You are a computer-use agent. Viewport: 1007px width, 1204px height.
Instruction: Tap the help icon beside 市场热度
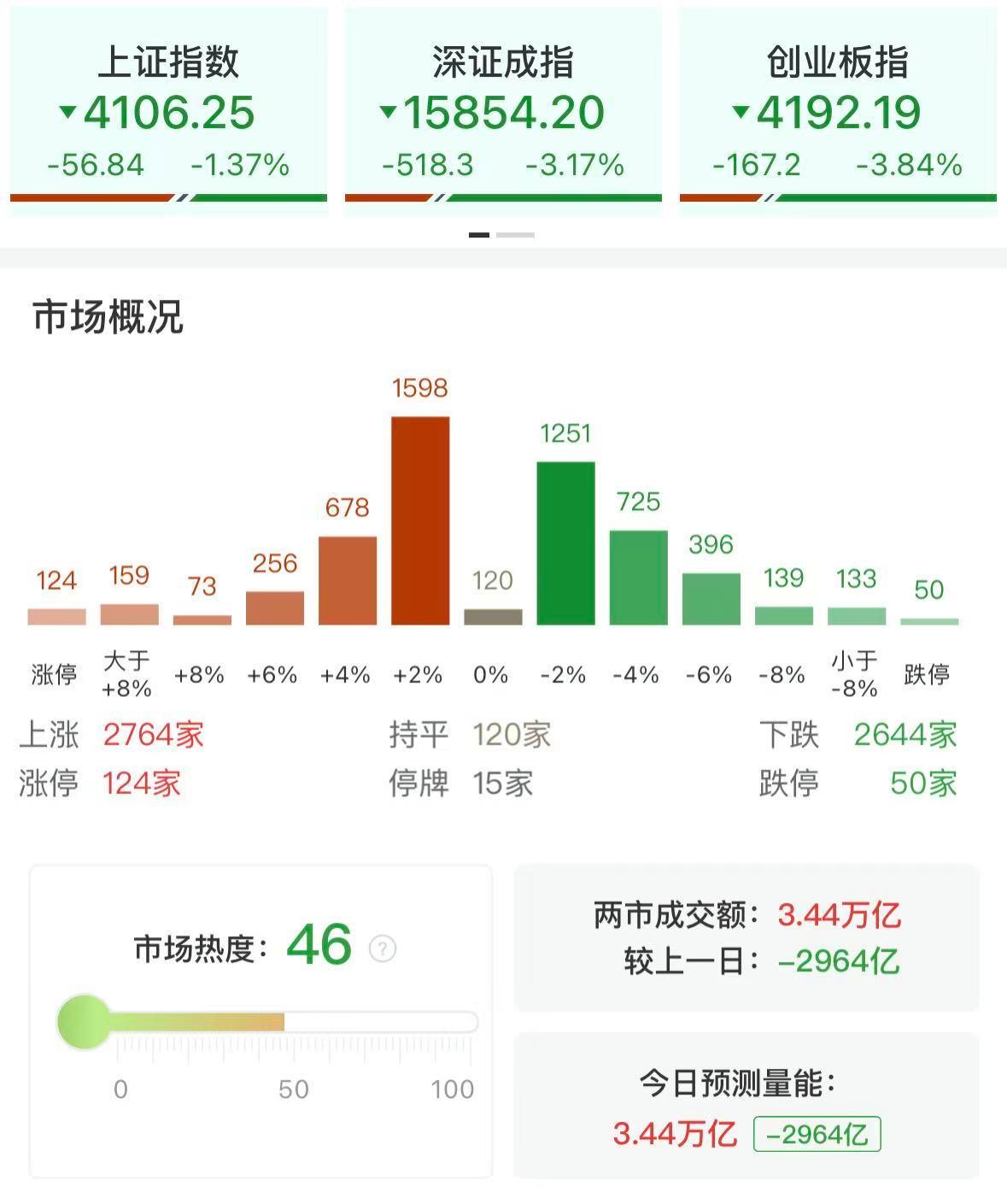[383, 949]
